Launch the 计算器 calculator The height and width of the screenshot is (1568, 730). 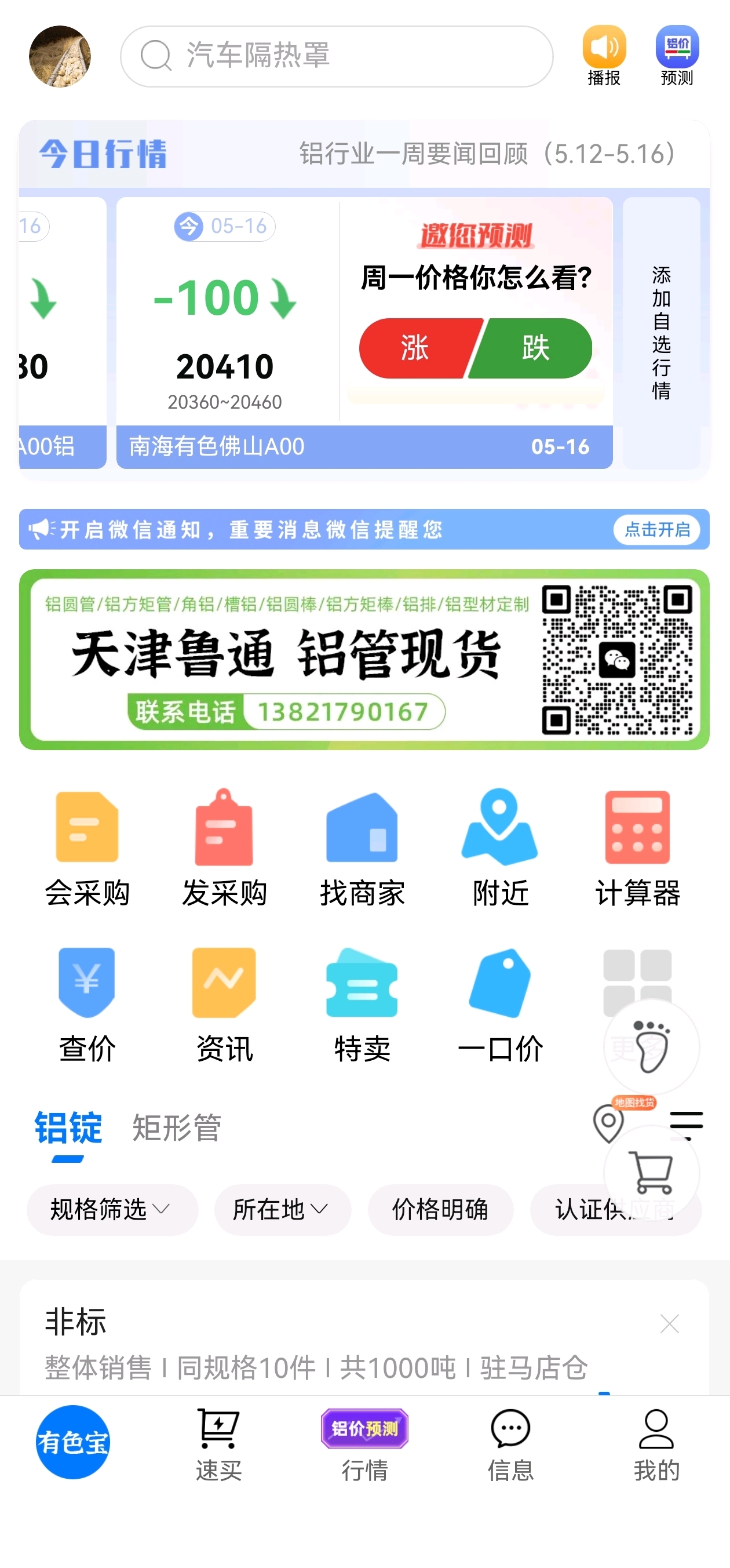[x=637, y=849]
